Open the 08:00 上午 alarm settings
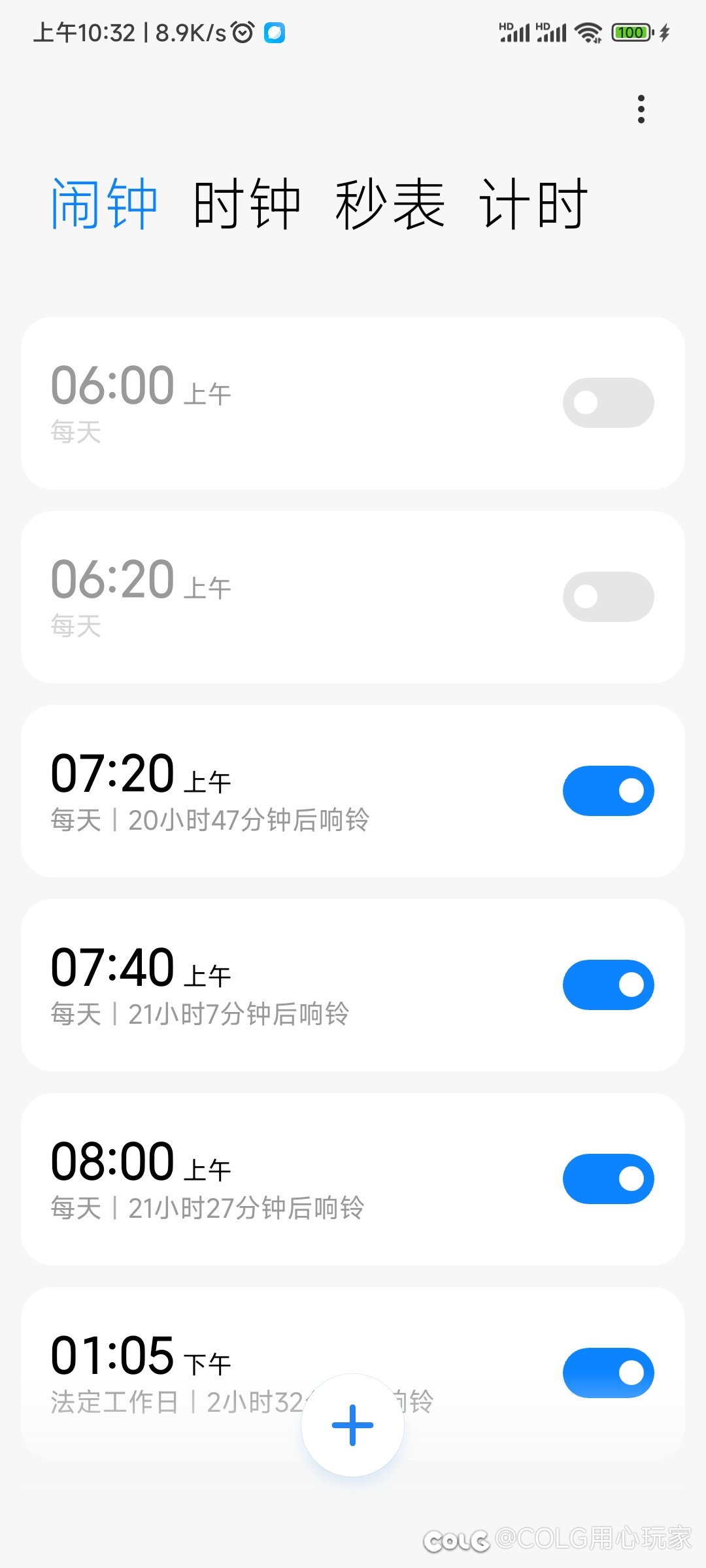706x1568 pixels. tap(353, 1179)
